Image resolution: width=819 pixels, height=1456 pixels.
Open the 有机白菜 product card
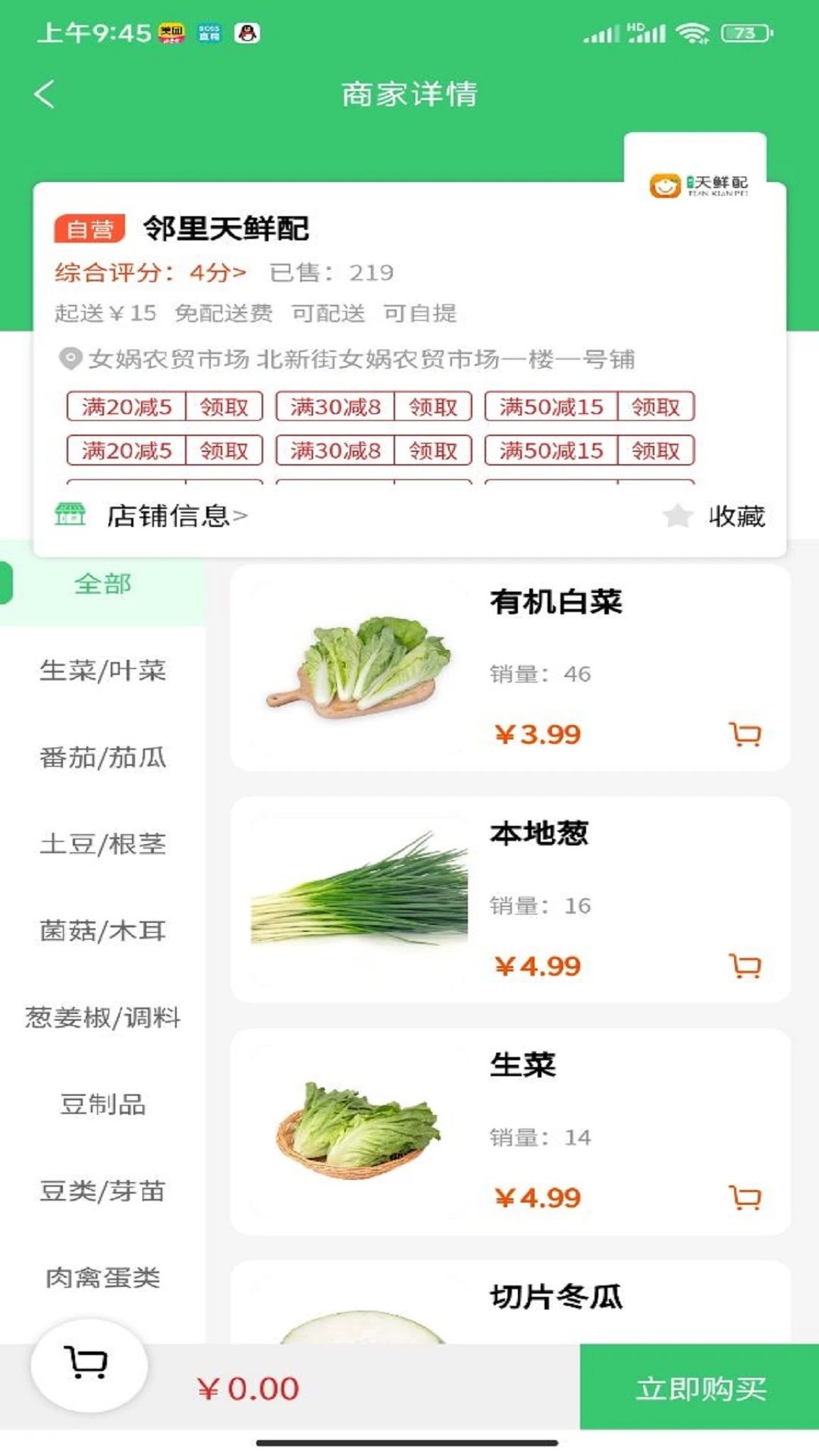click(x=510, y=667)
